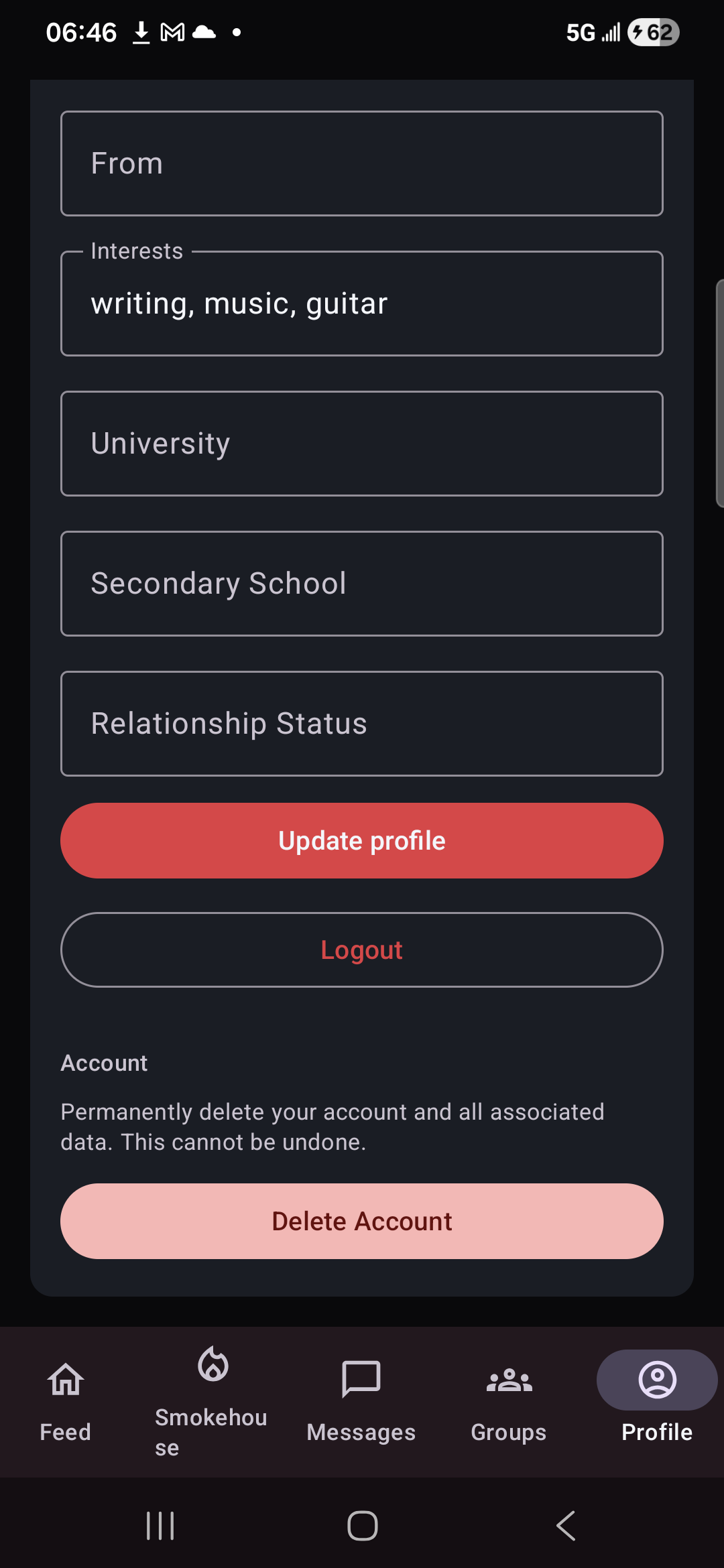Tap the Delete Account button
The height and width of the screenshot is (1568, 724).
click(x=362, y=1221)
